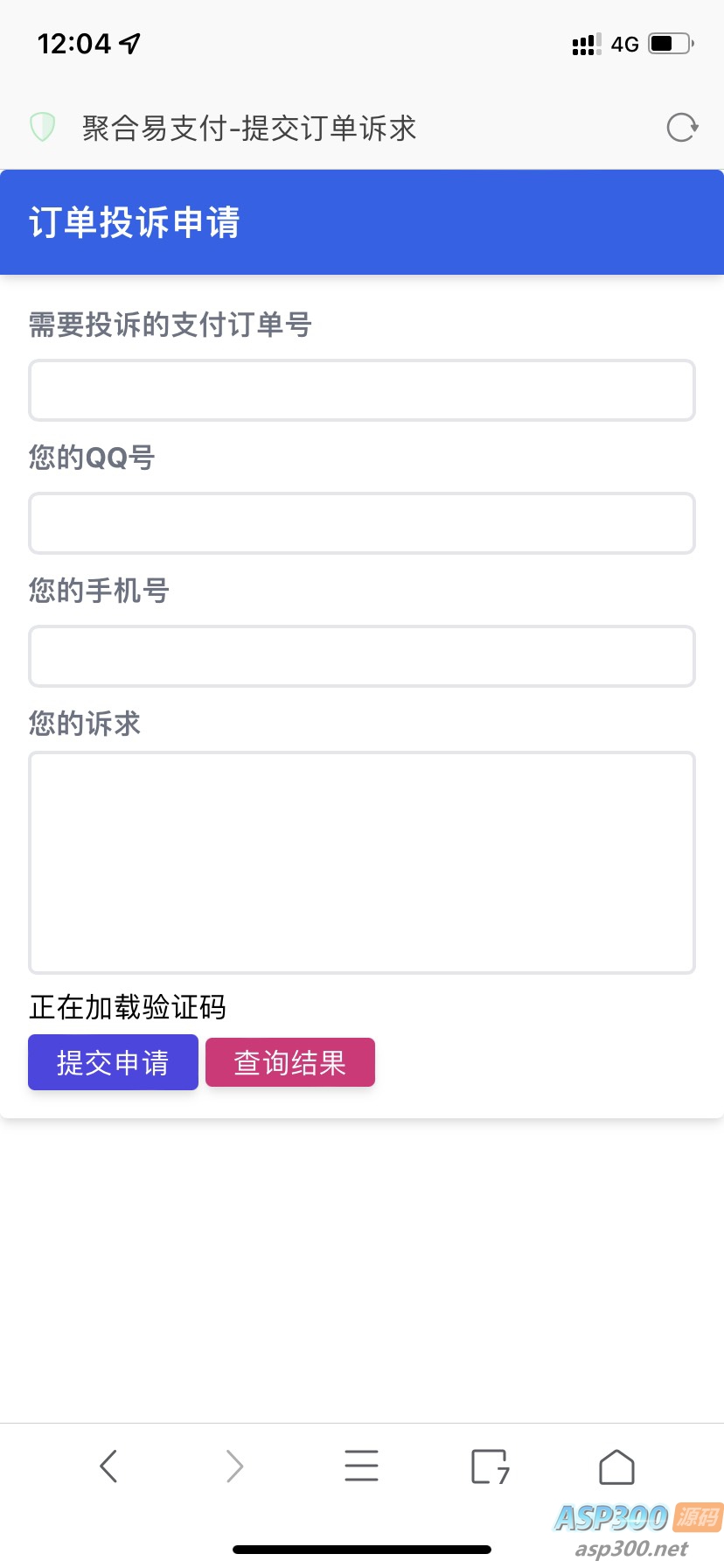Viewport: 724px width, 1568px height.
Task: Refresh the current page
Action: click(681, 128)
